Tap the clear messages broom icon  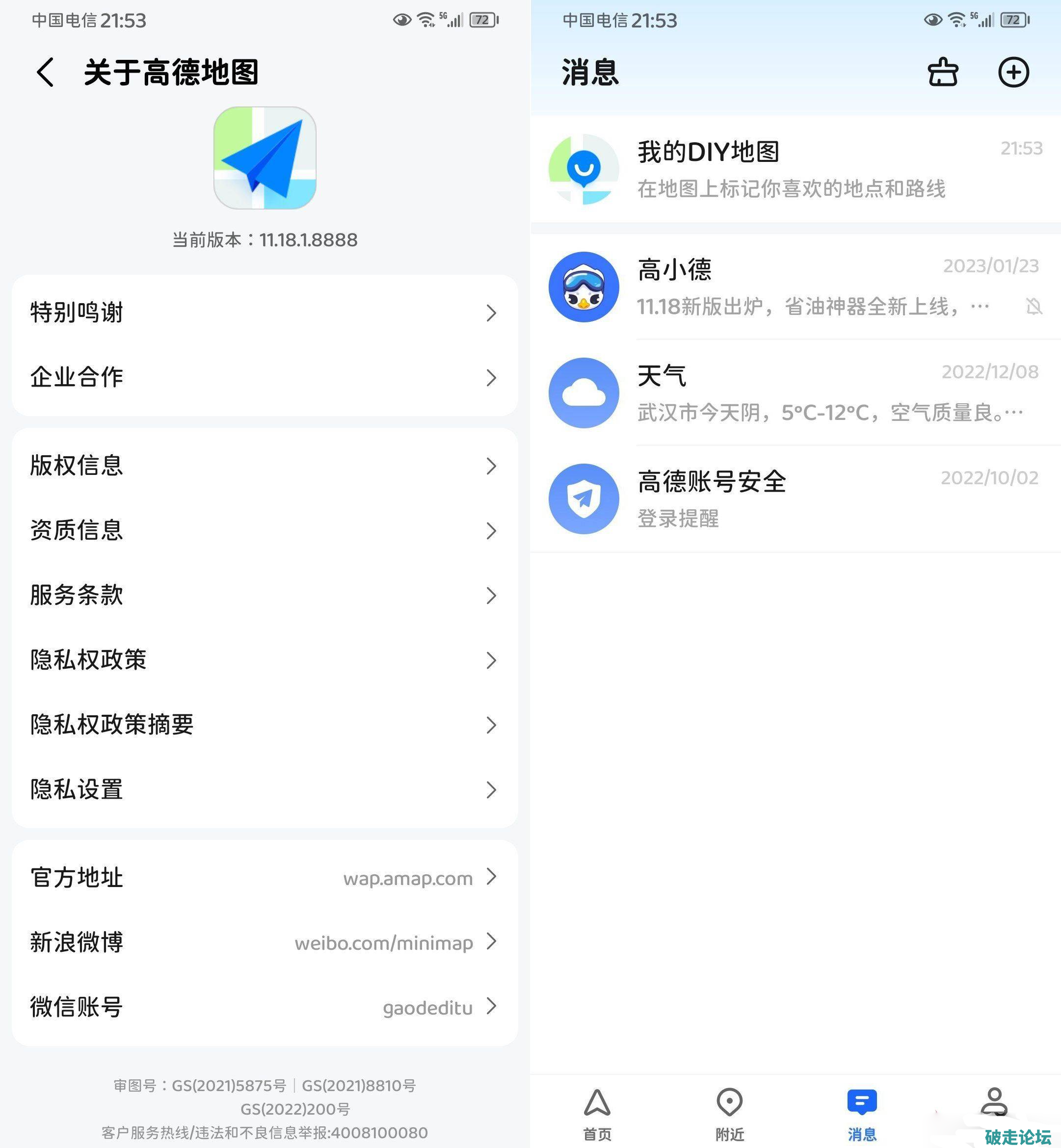pos(943,73)
